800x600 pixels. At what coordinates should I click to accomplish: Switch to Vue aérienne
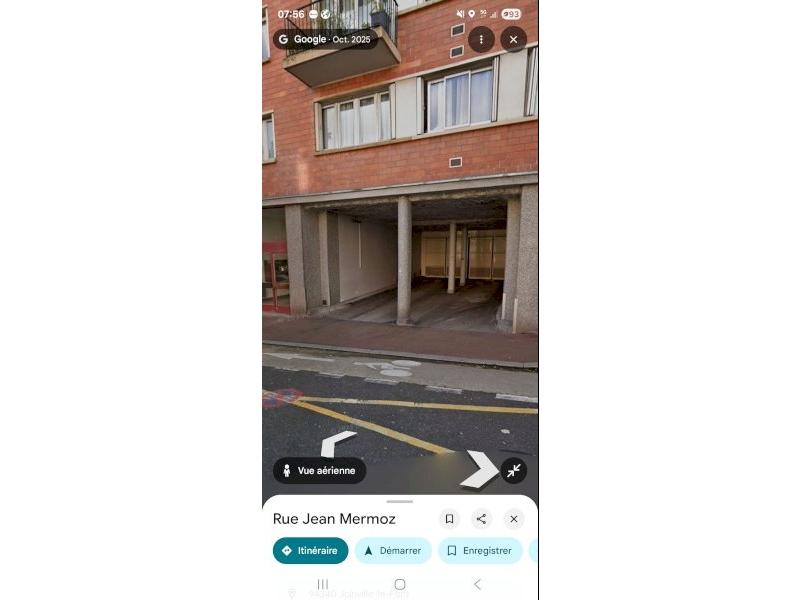coord(319,471)
